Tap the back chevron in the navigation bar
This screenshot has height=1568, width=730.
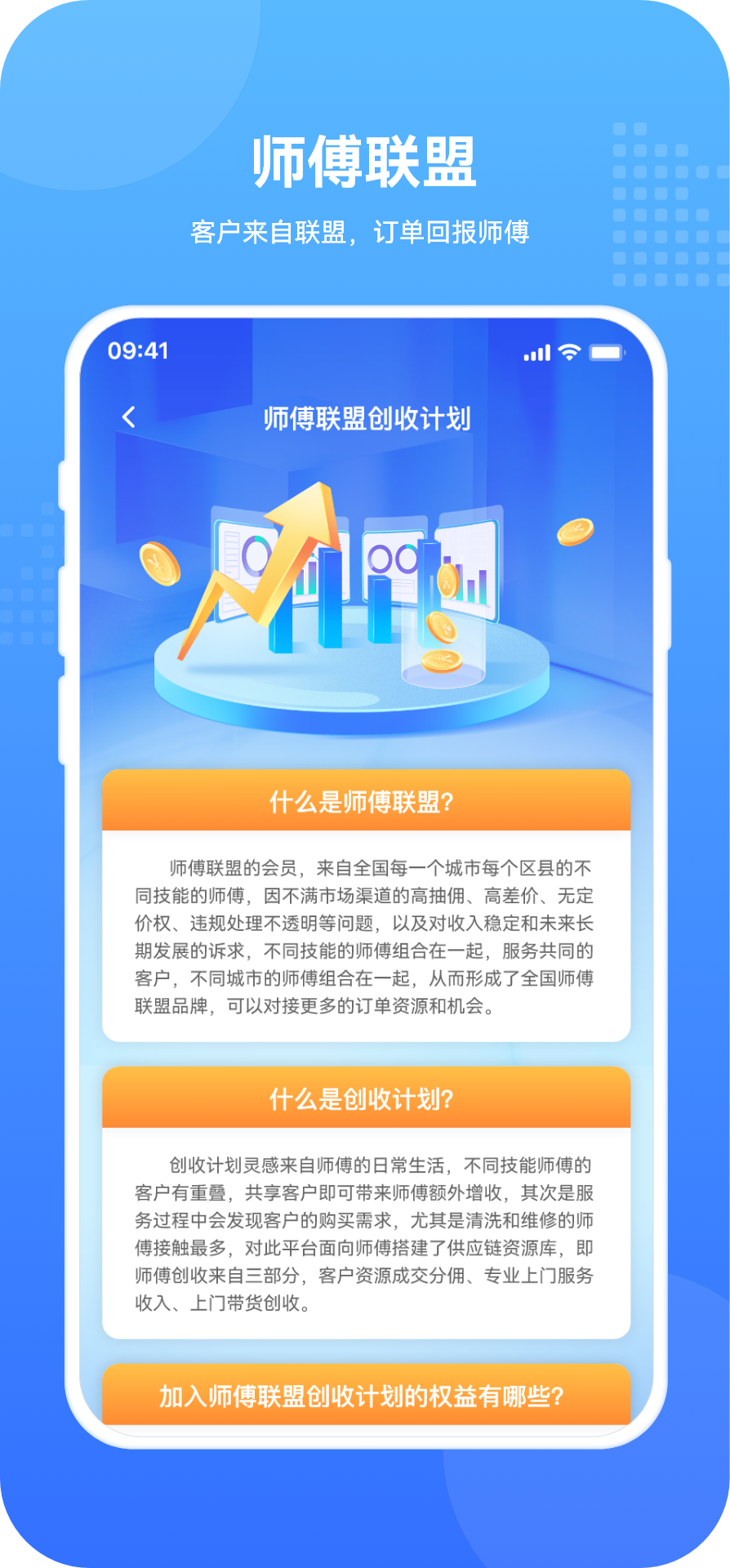coord(131,416)
